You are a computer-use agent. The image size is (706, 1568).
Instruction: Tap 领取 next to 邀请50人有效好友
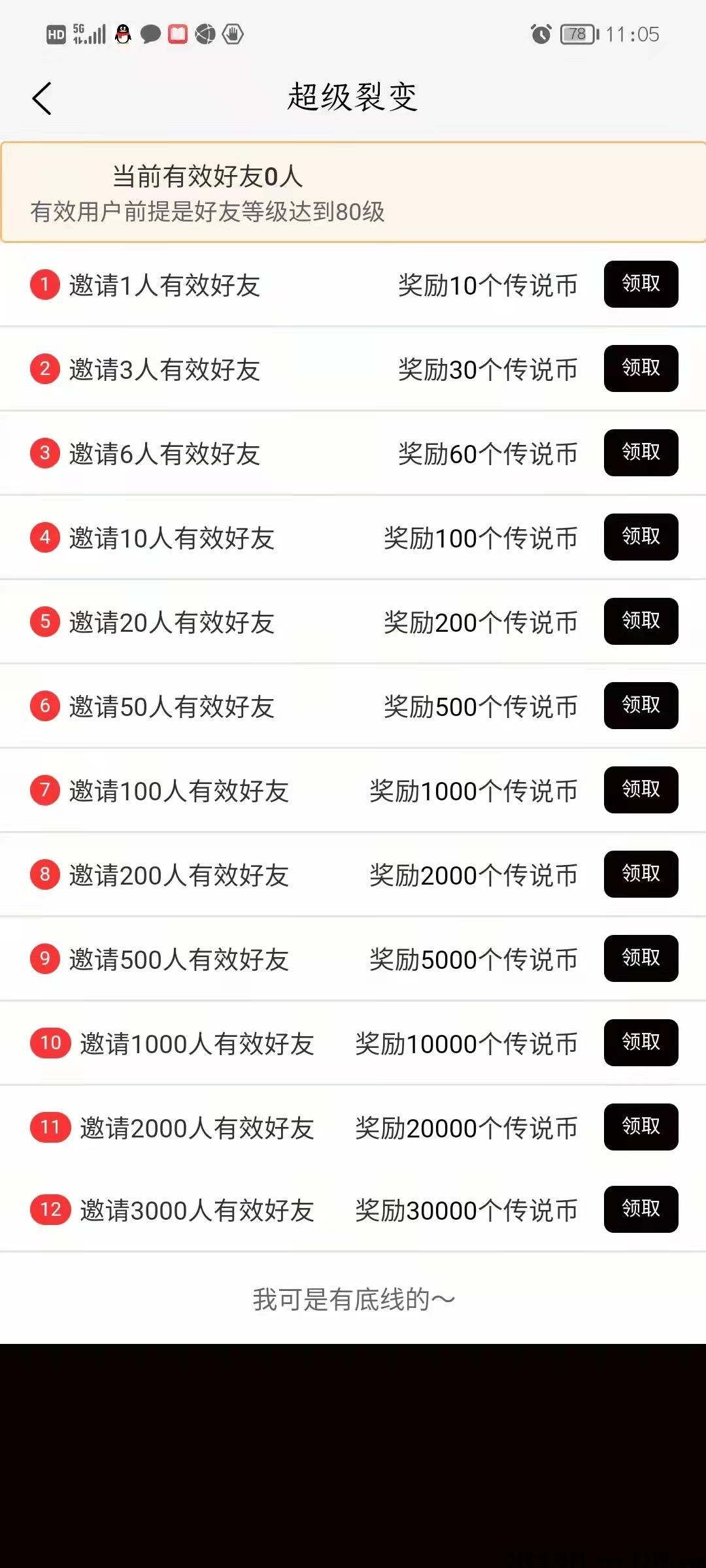click(641, 706)
